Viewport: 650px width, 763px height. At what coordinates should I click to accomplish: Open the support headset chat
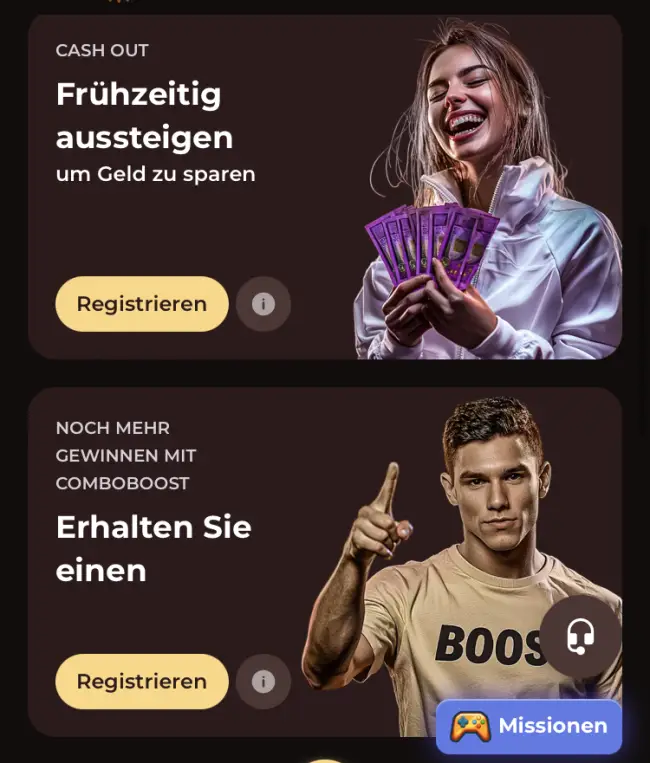click(580, 636)
